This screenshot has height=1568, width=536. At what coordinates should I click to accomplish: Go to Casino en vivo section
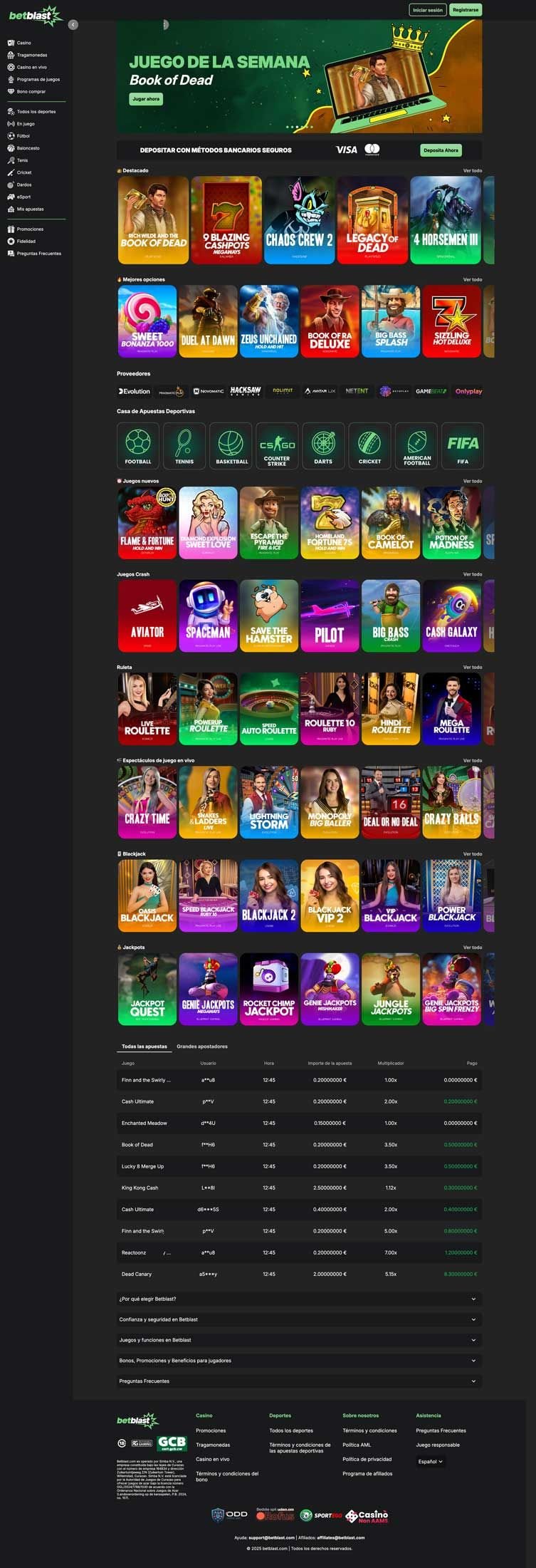(32, 67)
